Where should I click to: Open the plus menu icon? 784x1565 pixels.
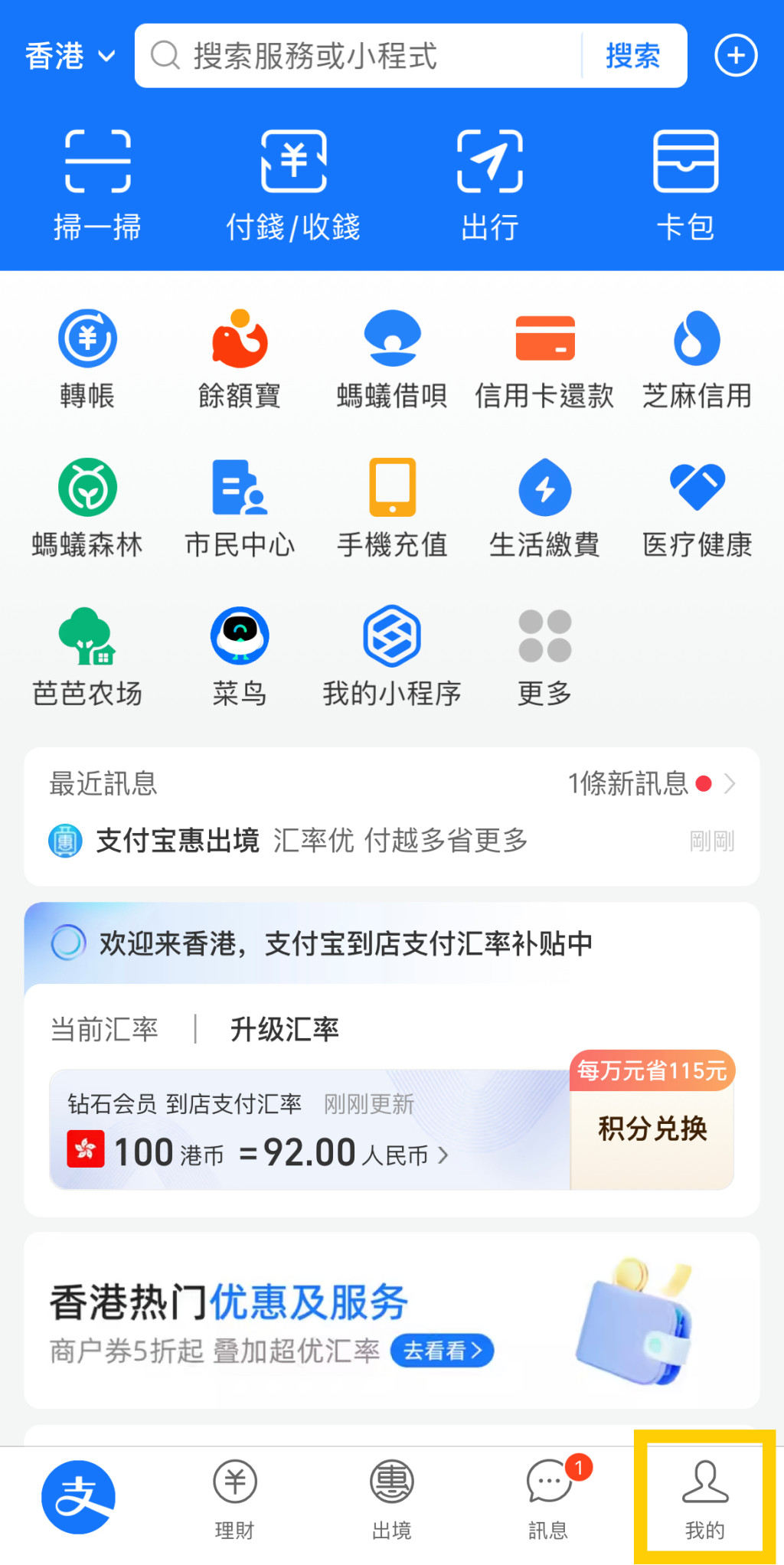pos(736,56)
